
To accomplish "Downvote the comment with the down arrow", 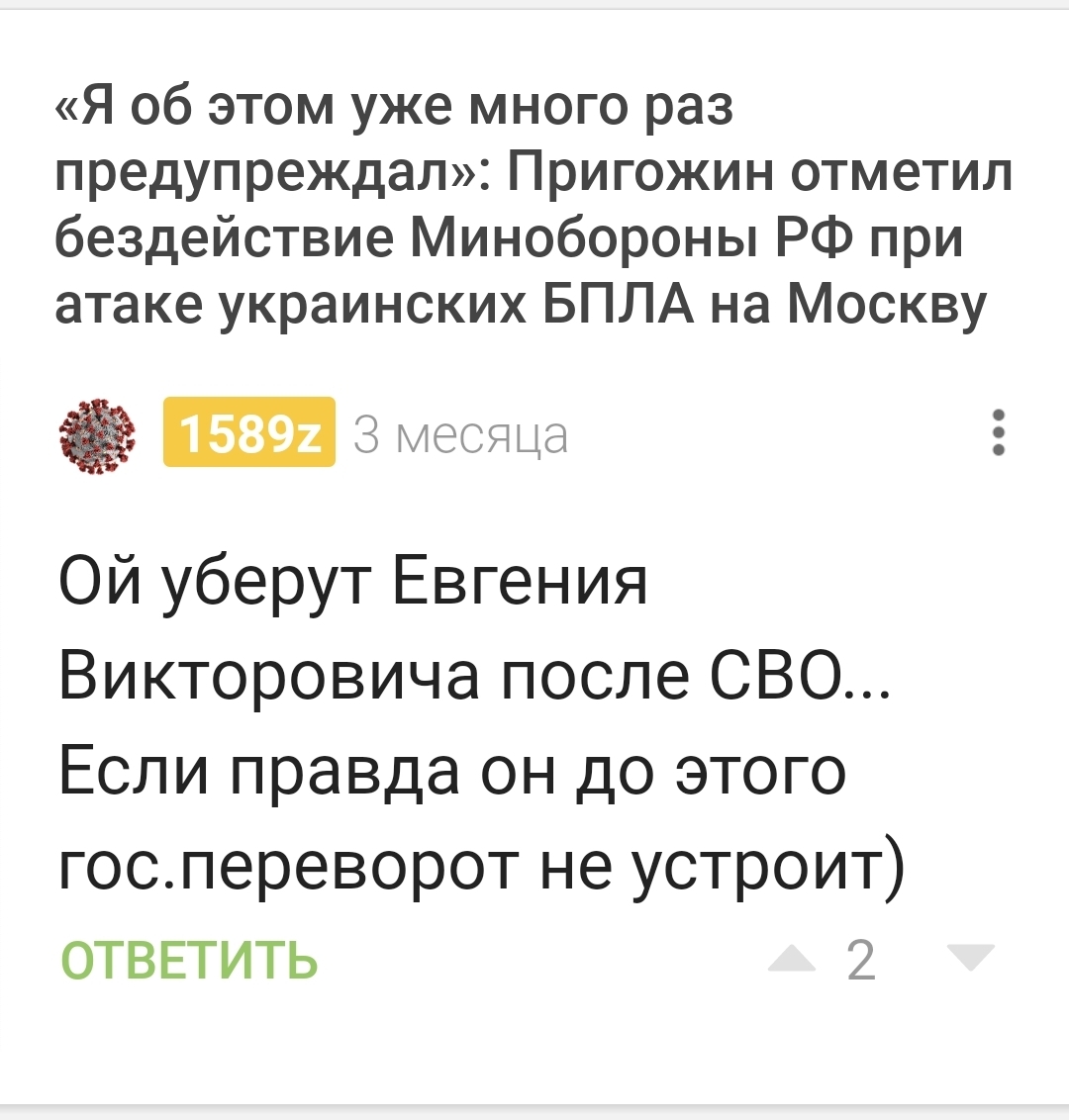I will [x=970, y=958].
